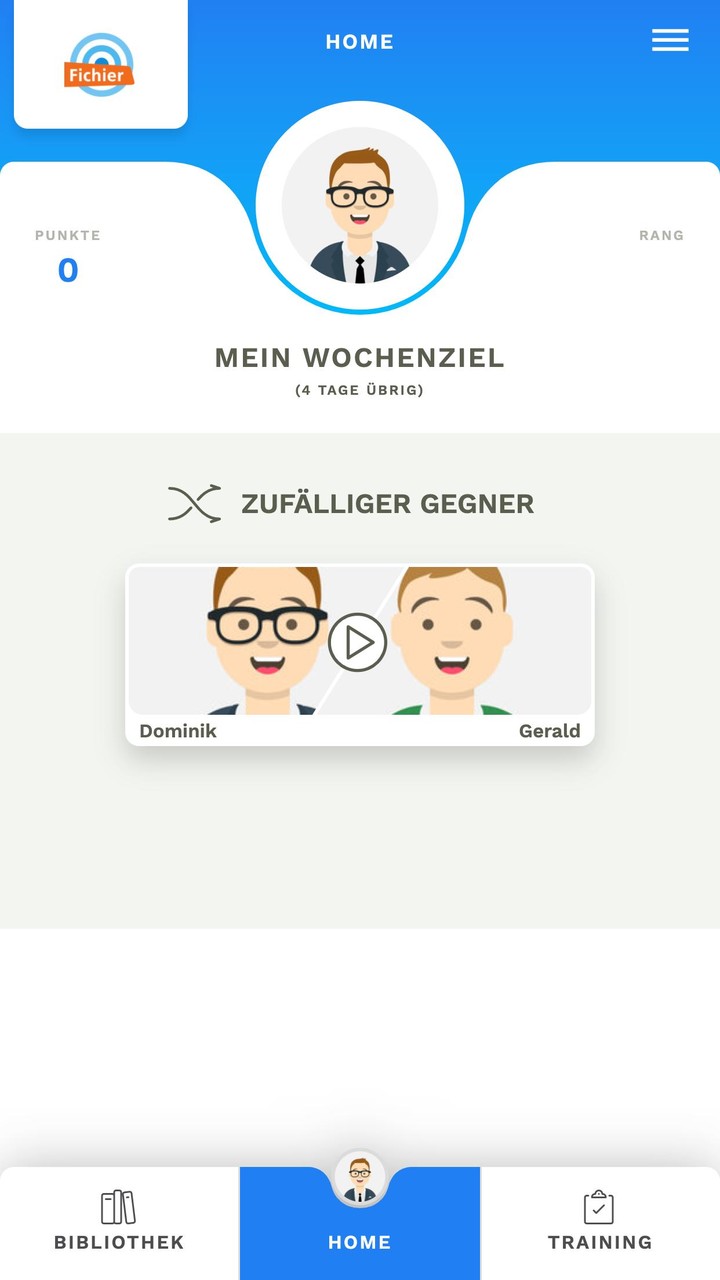720x1280 pixels.
Task: Tap the profile avatar at the top
Action: click(360, 207)
